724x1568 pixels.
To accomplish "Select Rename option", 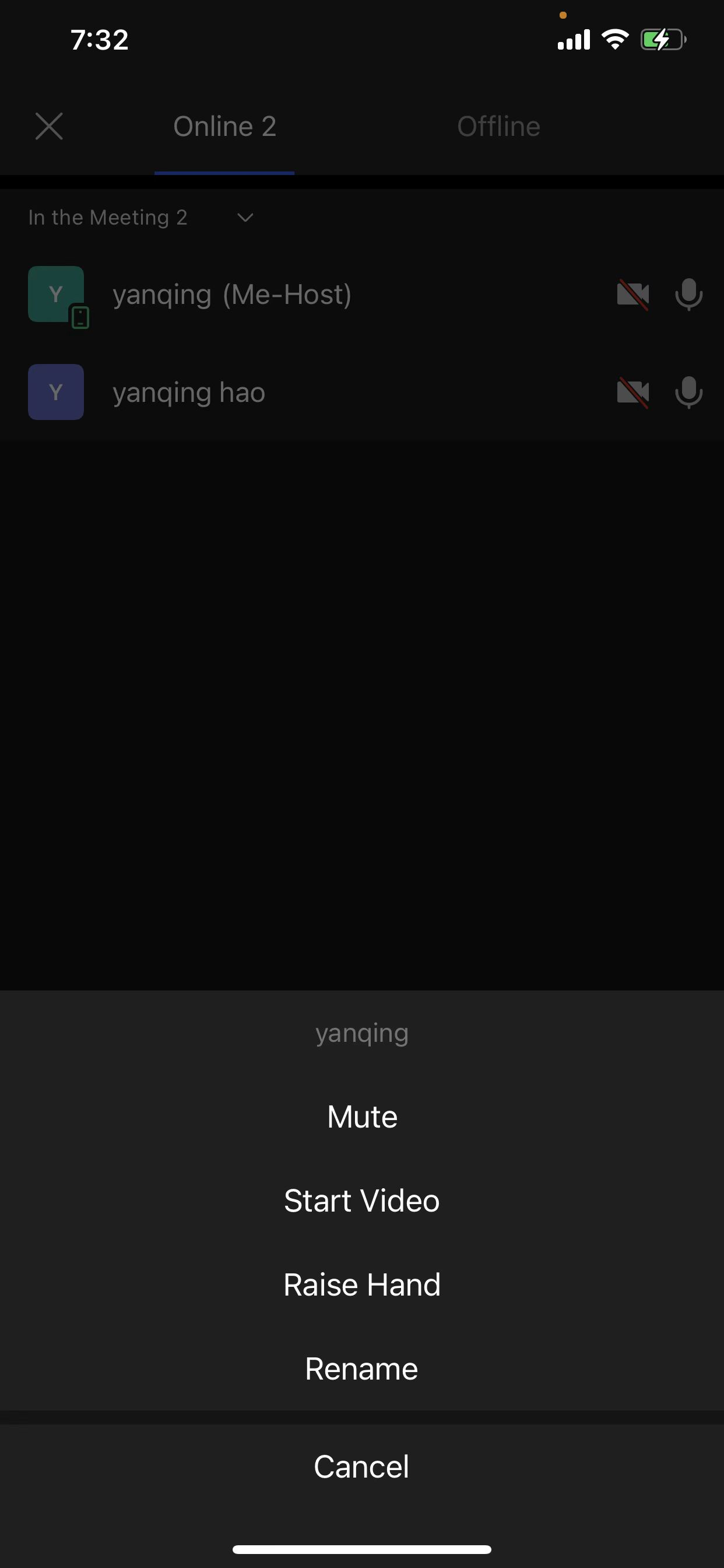I will click(x=362, y=1368).
